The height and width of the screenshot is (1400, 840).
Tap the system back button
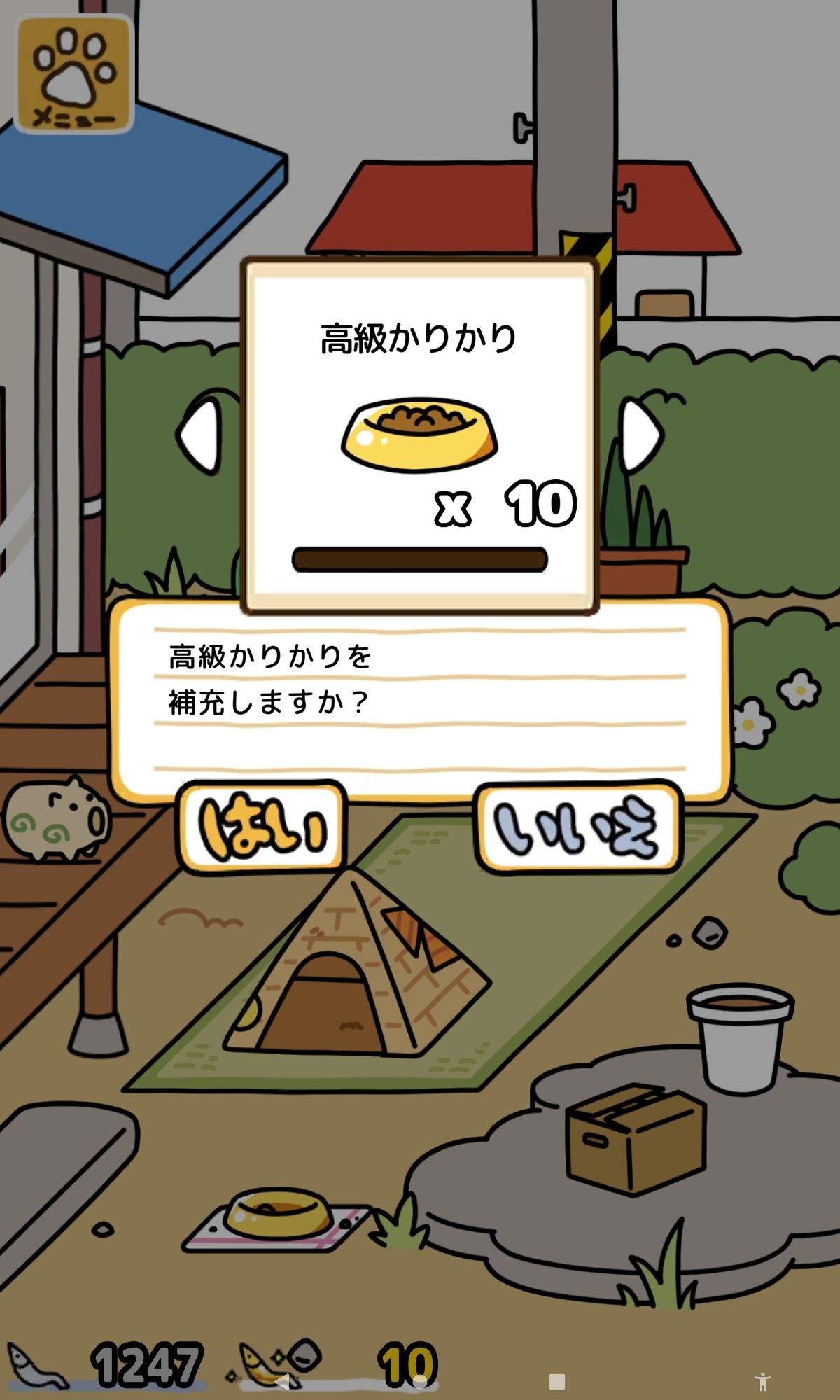coord(282,1381)
